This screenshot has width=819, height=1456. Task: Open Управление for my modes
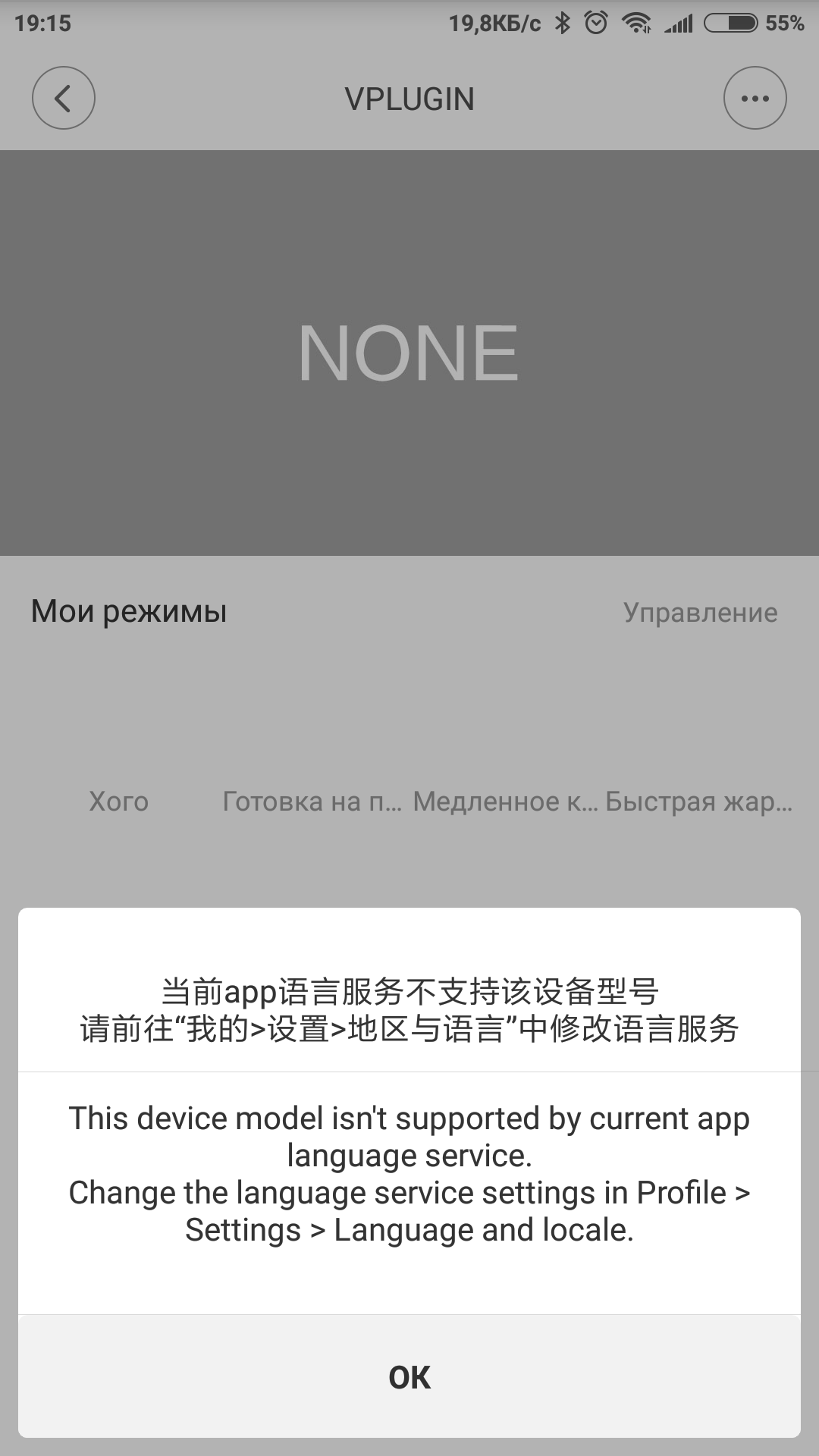point(700,613)
